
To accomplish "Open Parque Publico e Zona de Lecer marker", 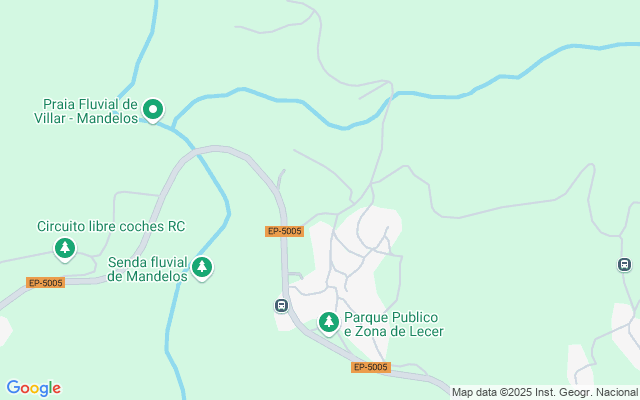I will pos(328,322).
